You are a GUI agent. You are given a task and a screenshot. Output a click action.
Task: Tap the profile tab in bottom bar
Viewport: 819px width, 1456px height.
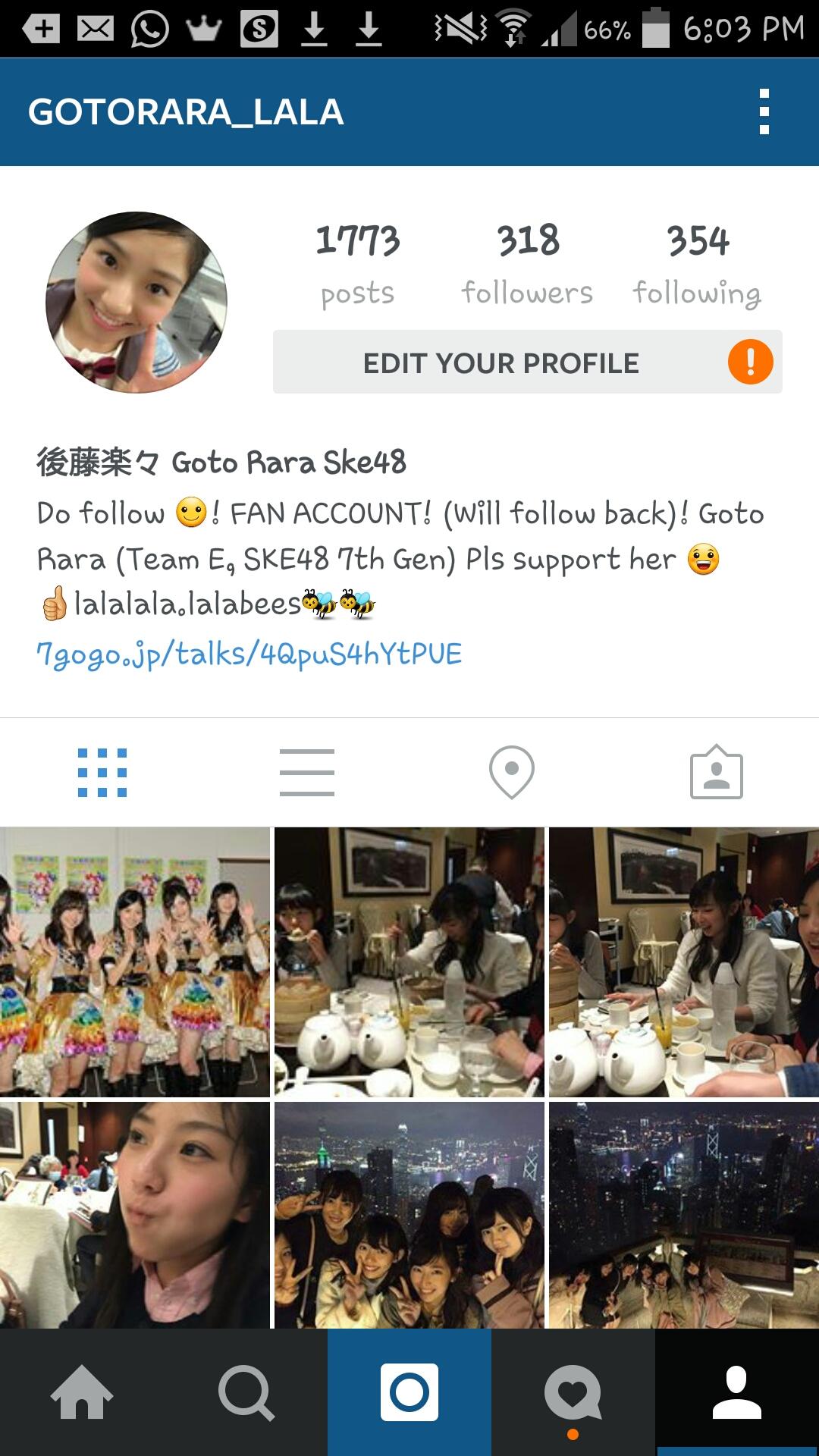point(736,1392)
